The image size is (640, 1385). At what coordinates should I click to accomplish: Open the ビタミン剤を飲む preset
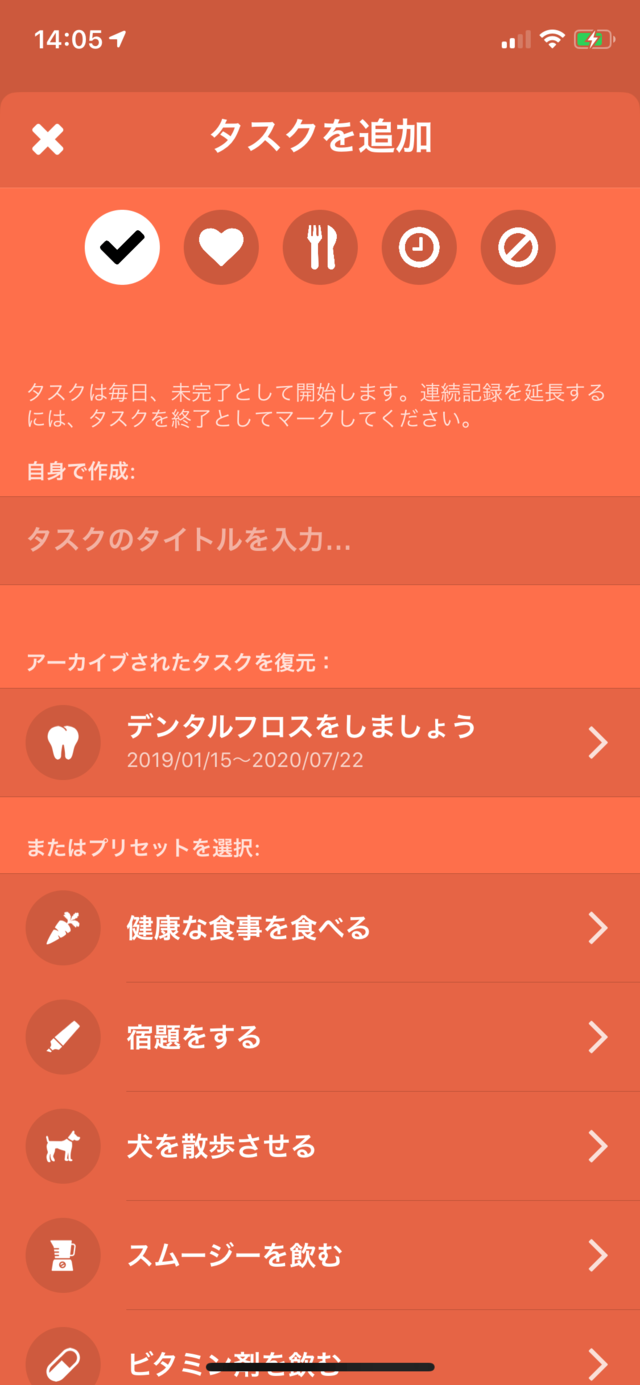[x=320, y=1348]
